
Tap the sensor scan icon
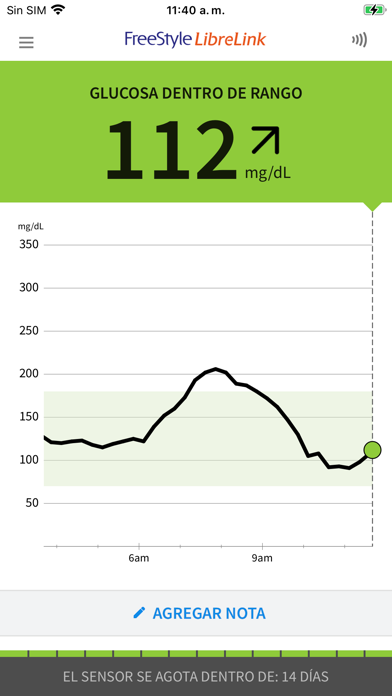tap(360, 40)
